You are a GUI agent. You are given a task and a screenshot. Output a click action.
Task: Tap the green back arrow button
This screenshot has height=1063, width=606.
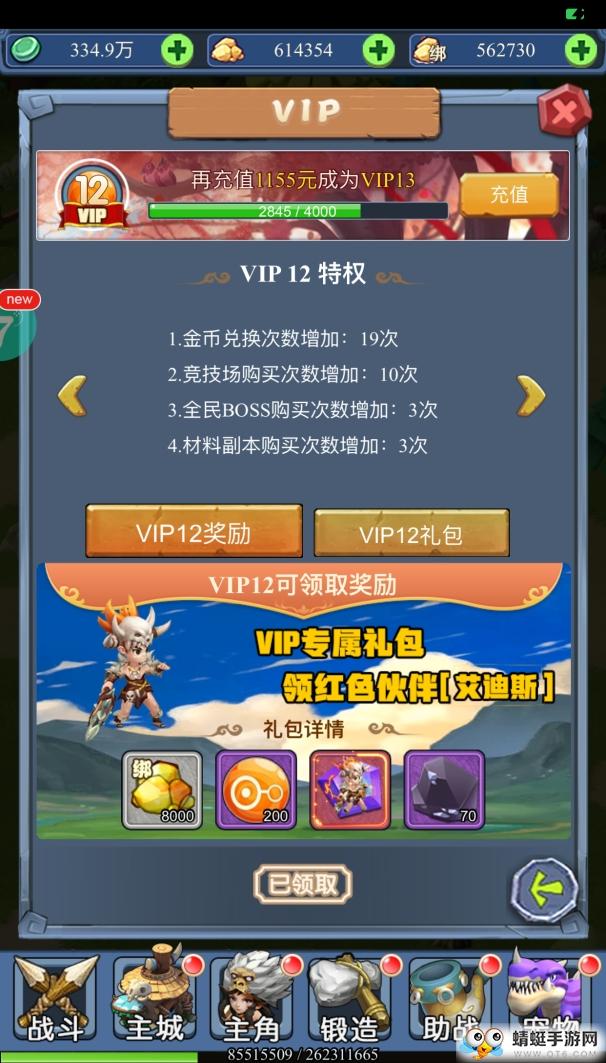pos(545,888)
